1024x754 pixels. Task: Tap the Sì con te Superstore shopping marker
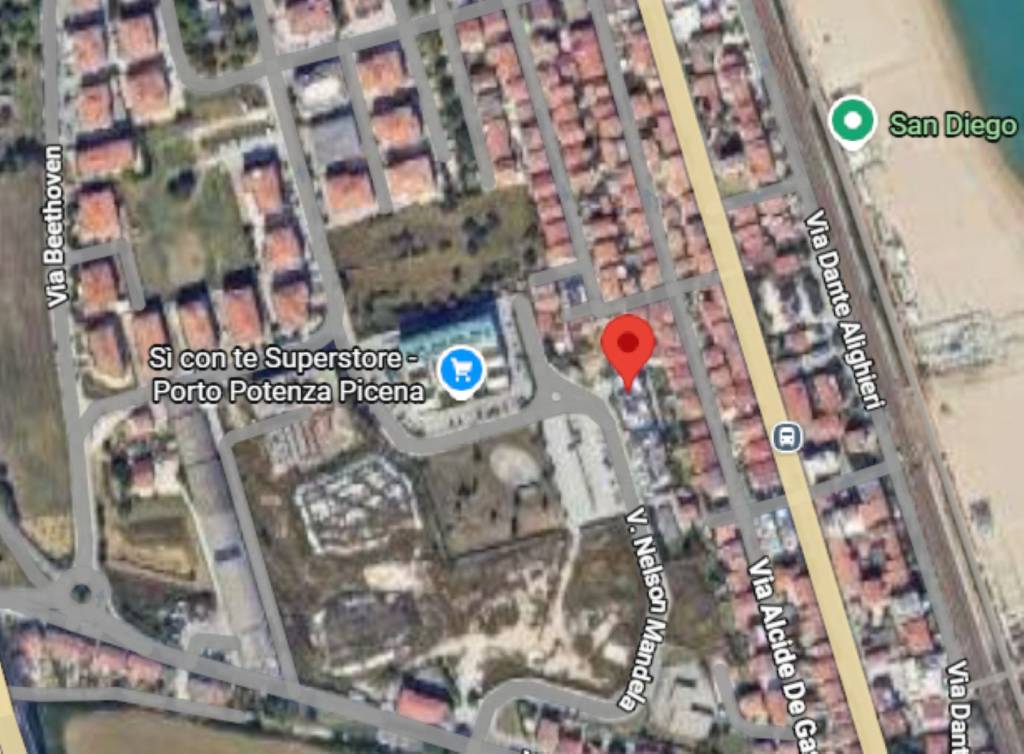[462, 371]
